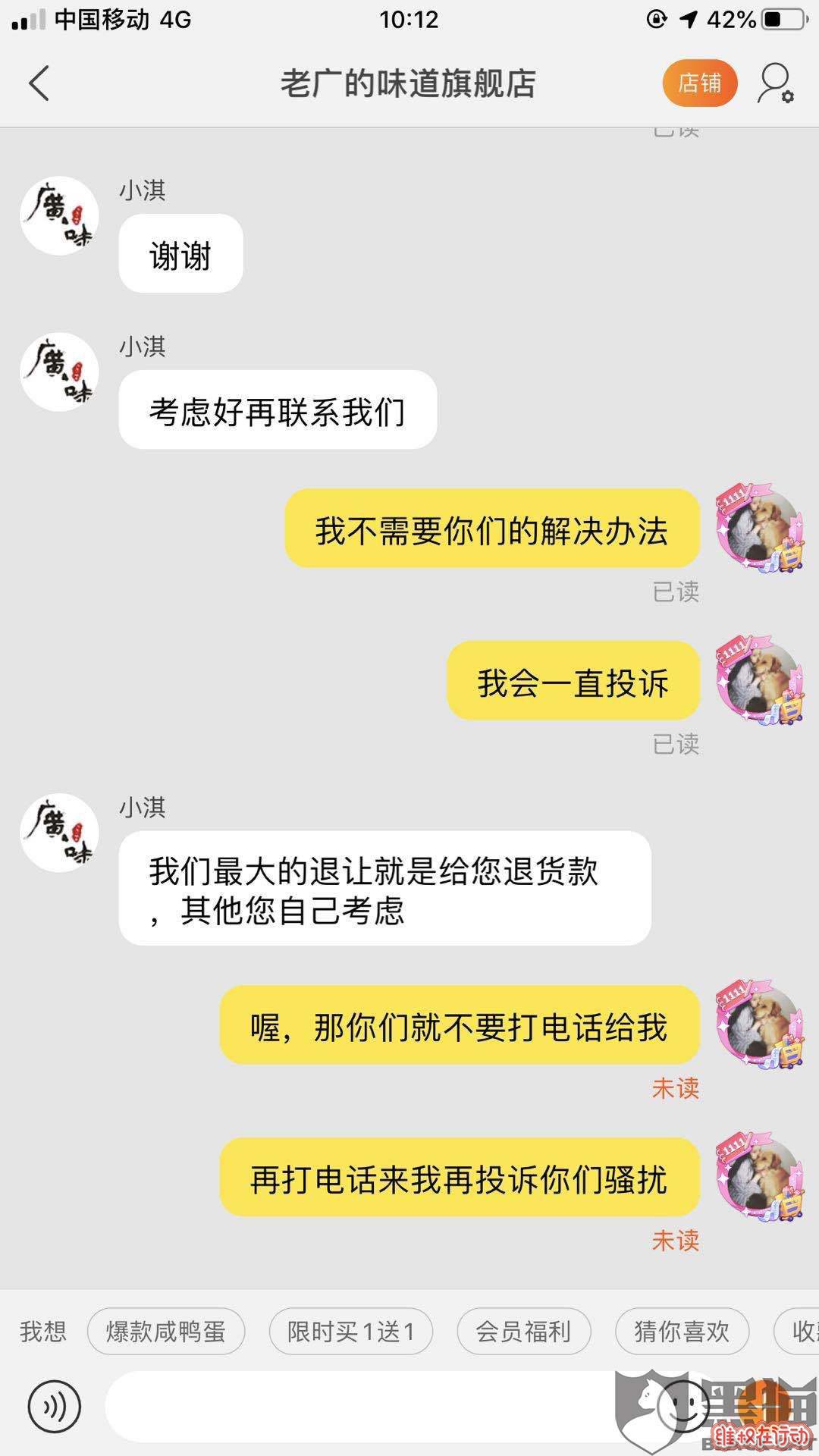
Task: Tap the 猜你喜欢 chip
Action: coord(681,1331)
